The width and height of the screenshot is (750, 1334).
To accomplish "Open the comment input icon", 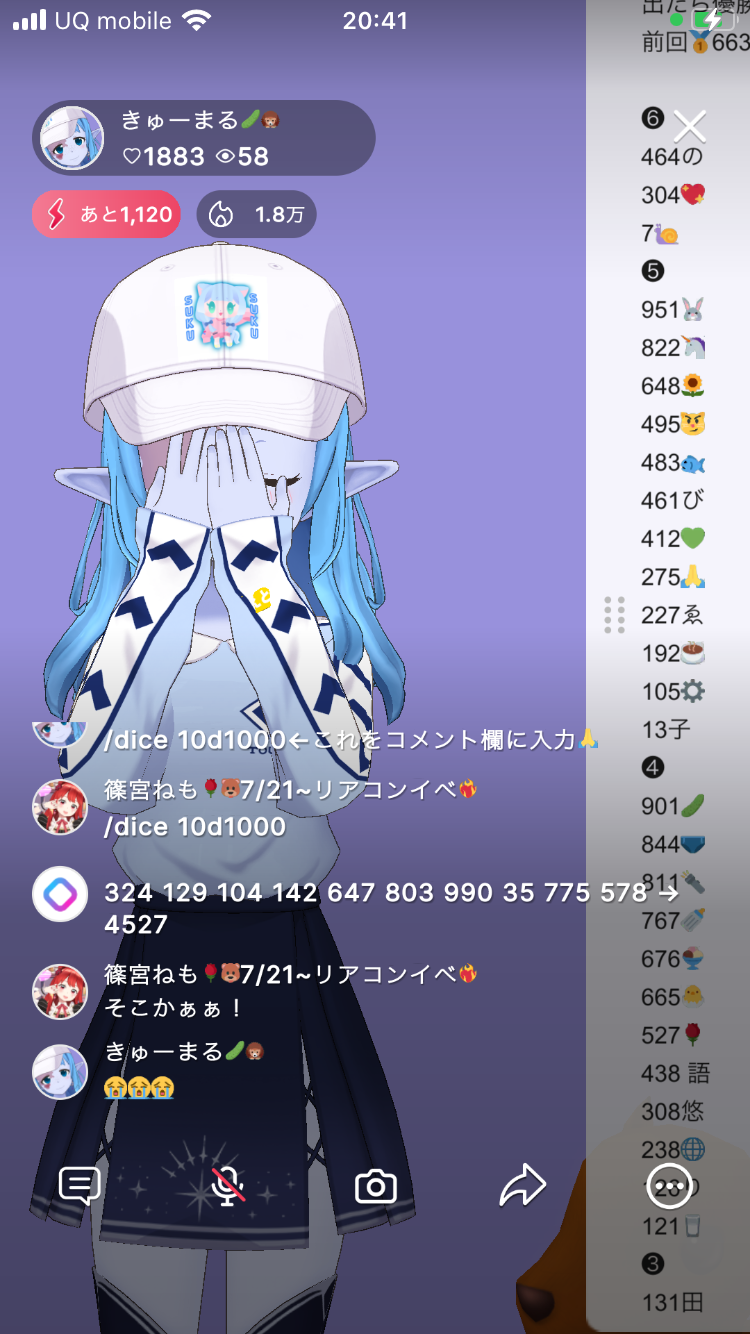I will (80, 1186).
